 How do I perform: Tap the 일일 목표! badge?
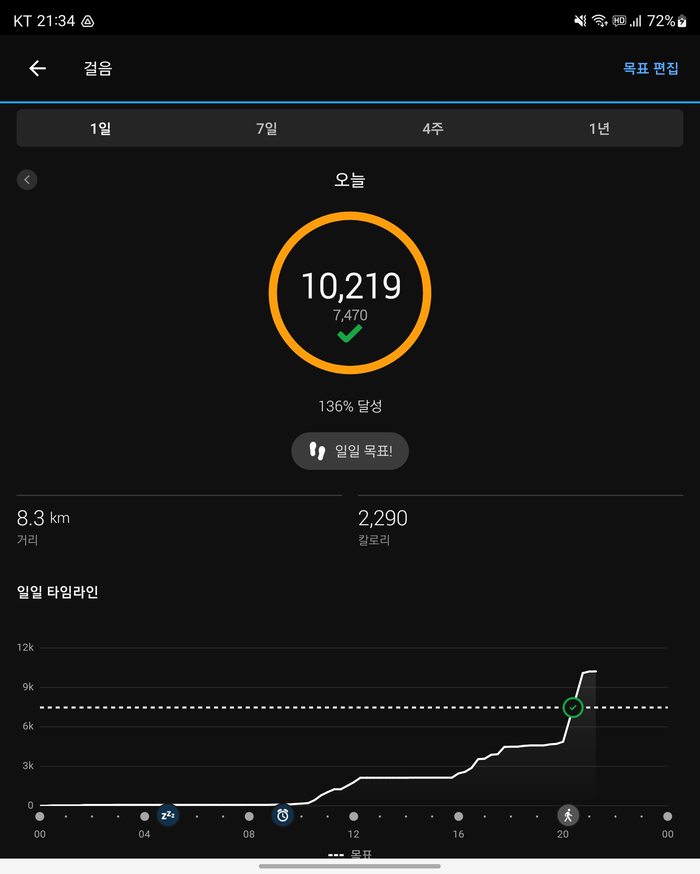pos(350,451)
